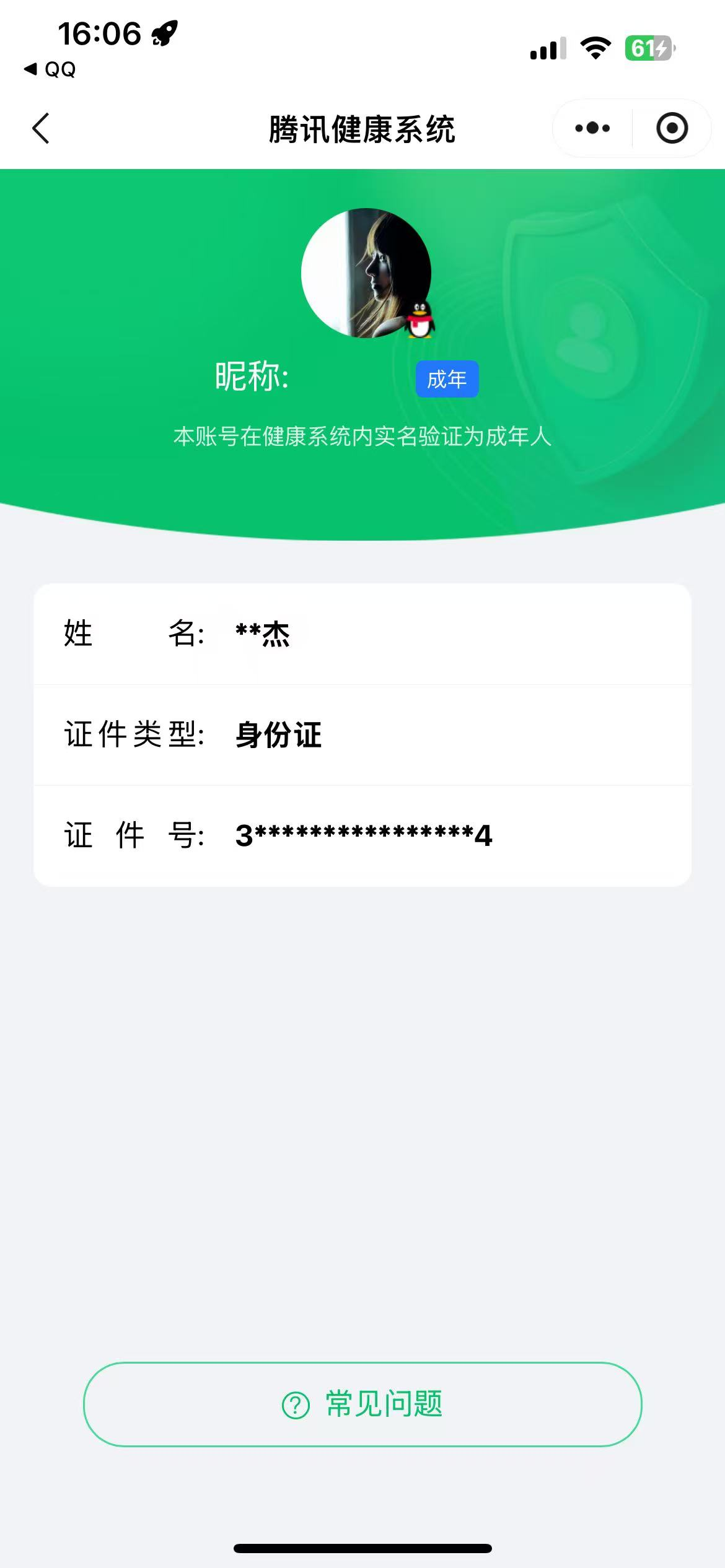The width and height of the screenshot is (725, 1568).
Task: Go back using the top-left arrow
Action: point(41,129)
